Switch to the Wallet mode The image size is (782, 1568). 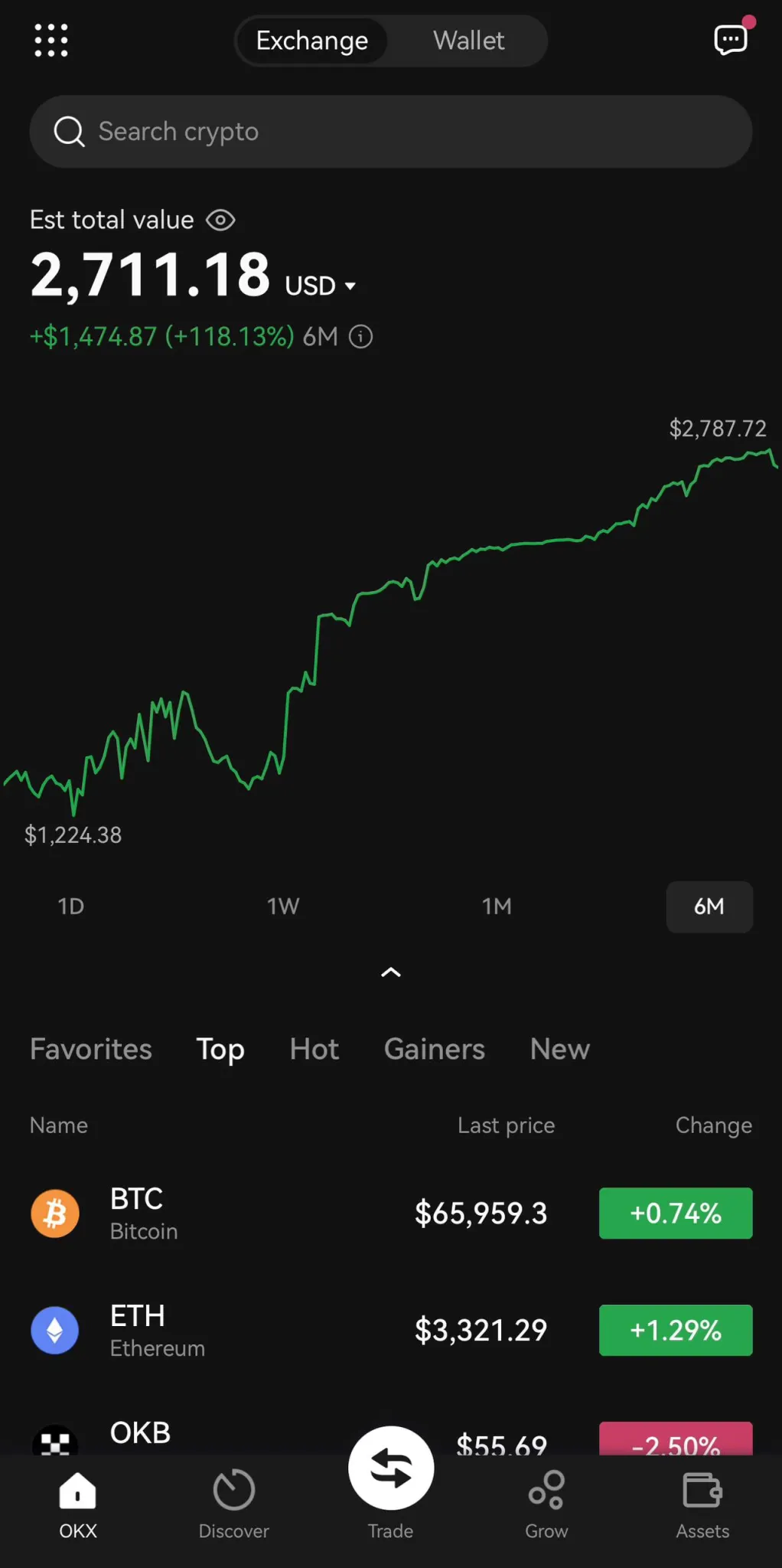[468, 41]
